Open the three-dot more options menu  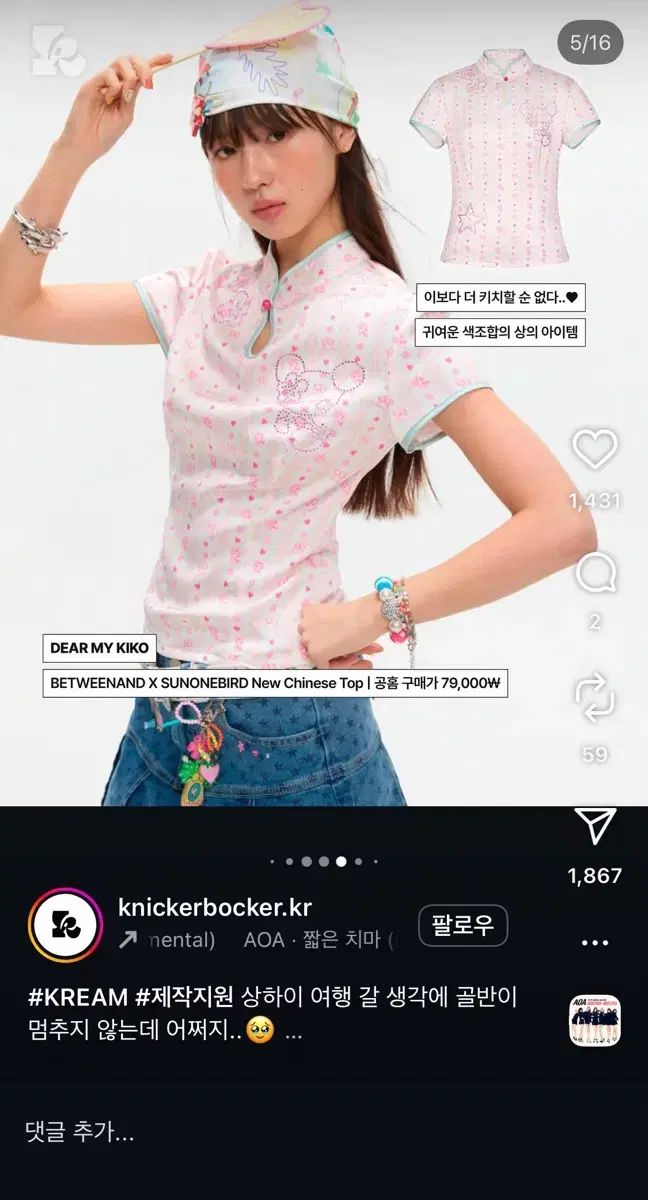pyautogui.click(x=595, y=942)
